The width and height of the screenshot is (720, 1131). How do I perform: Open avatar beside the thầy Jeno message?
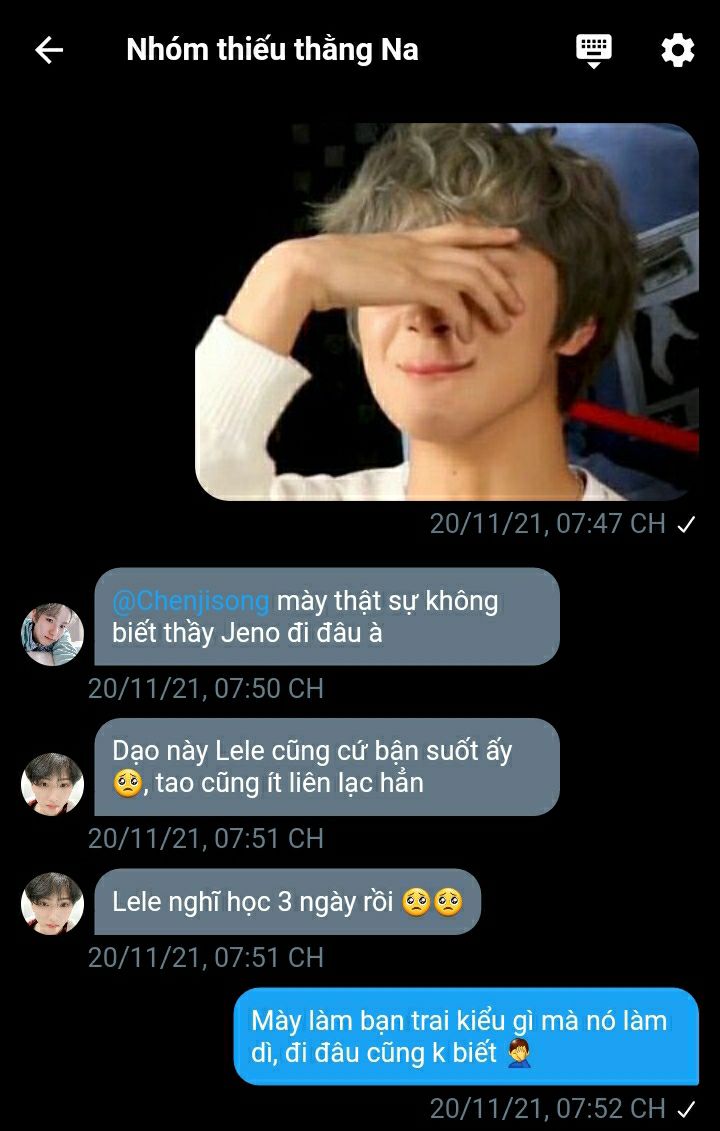(x=52, y=634)
